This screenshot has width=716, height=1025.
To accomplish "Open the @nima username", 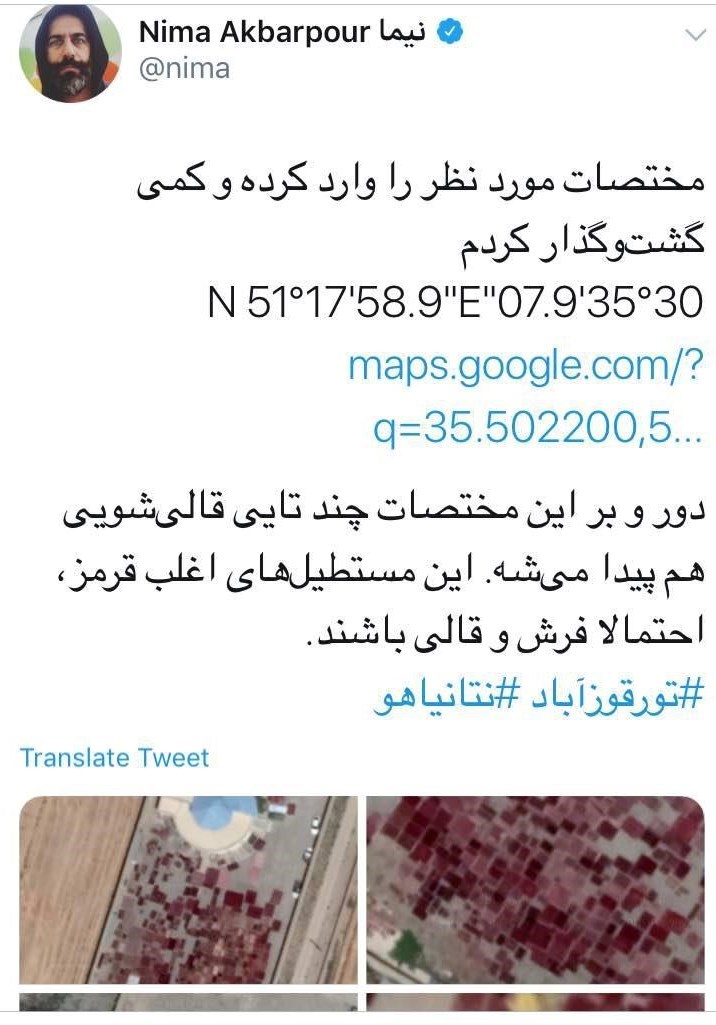I will 184,69.
